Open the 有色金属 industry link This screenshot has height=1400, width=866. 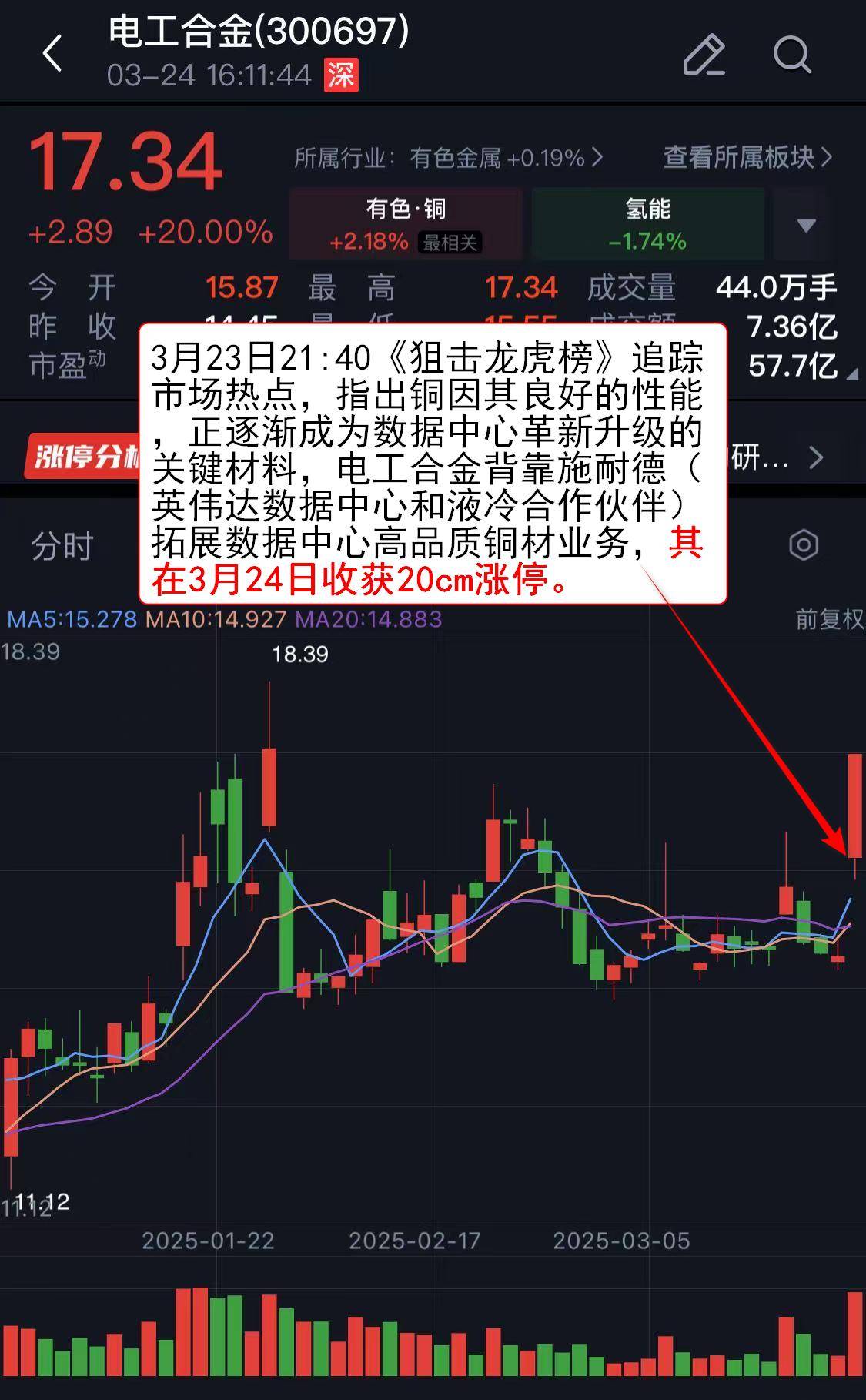[x=449, y=158]
